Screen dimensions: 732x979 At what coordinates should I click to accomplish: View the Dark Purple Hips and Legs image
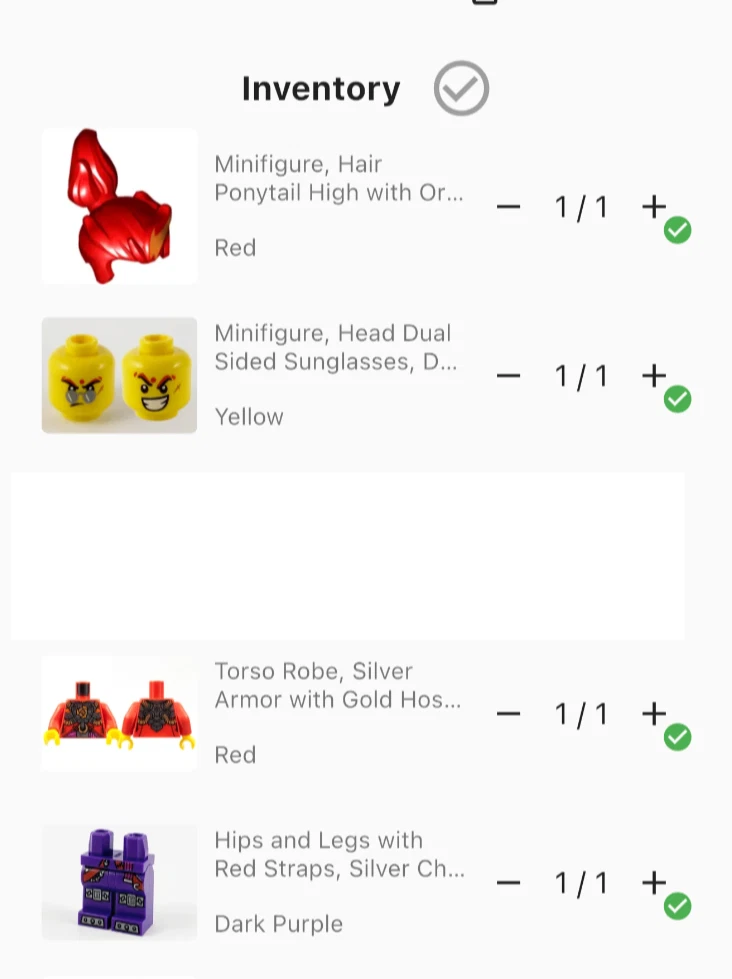119,883
